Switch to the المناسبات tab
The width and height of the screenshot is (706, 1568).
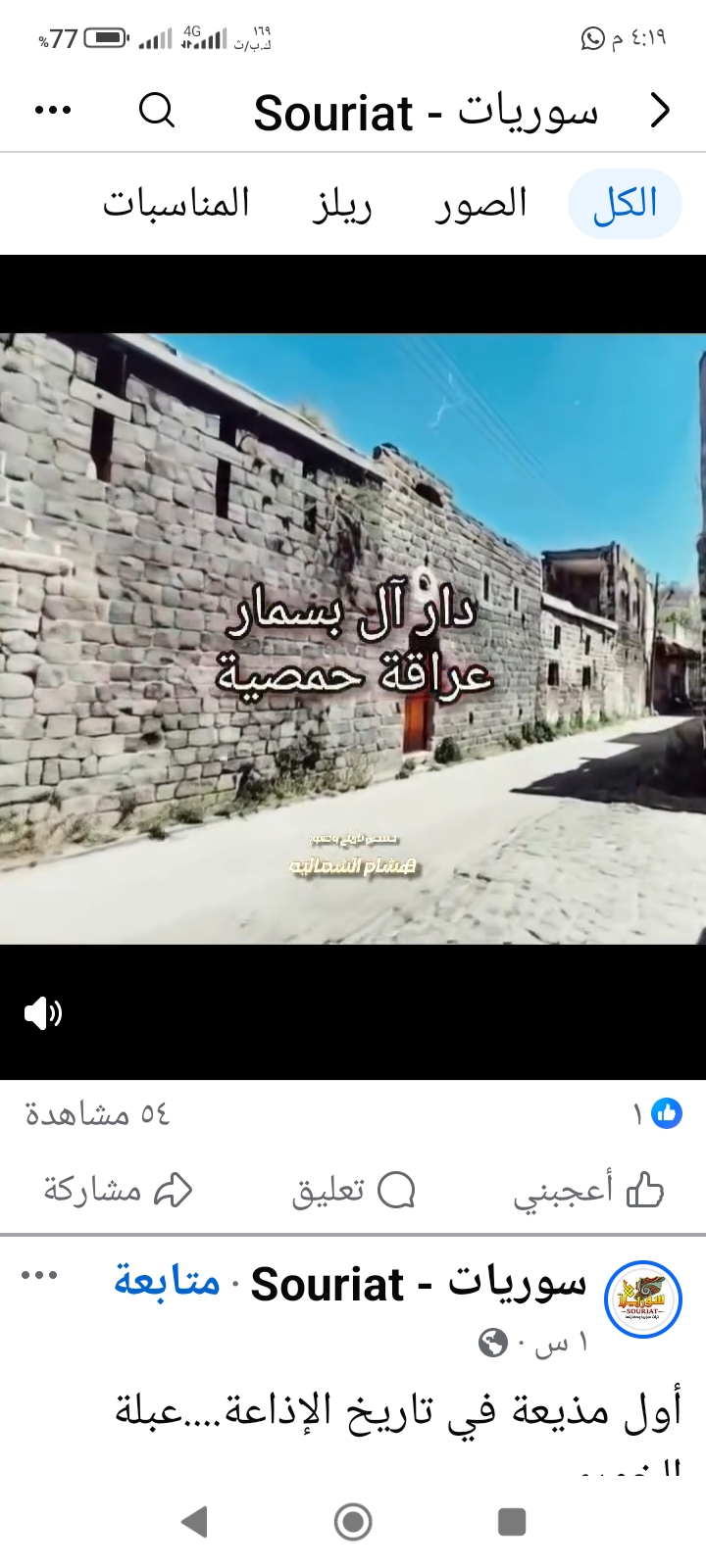coord(176,204)
